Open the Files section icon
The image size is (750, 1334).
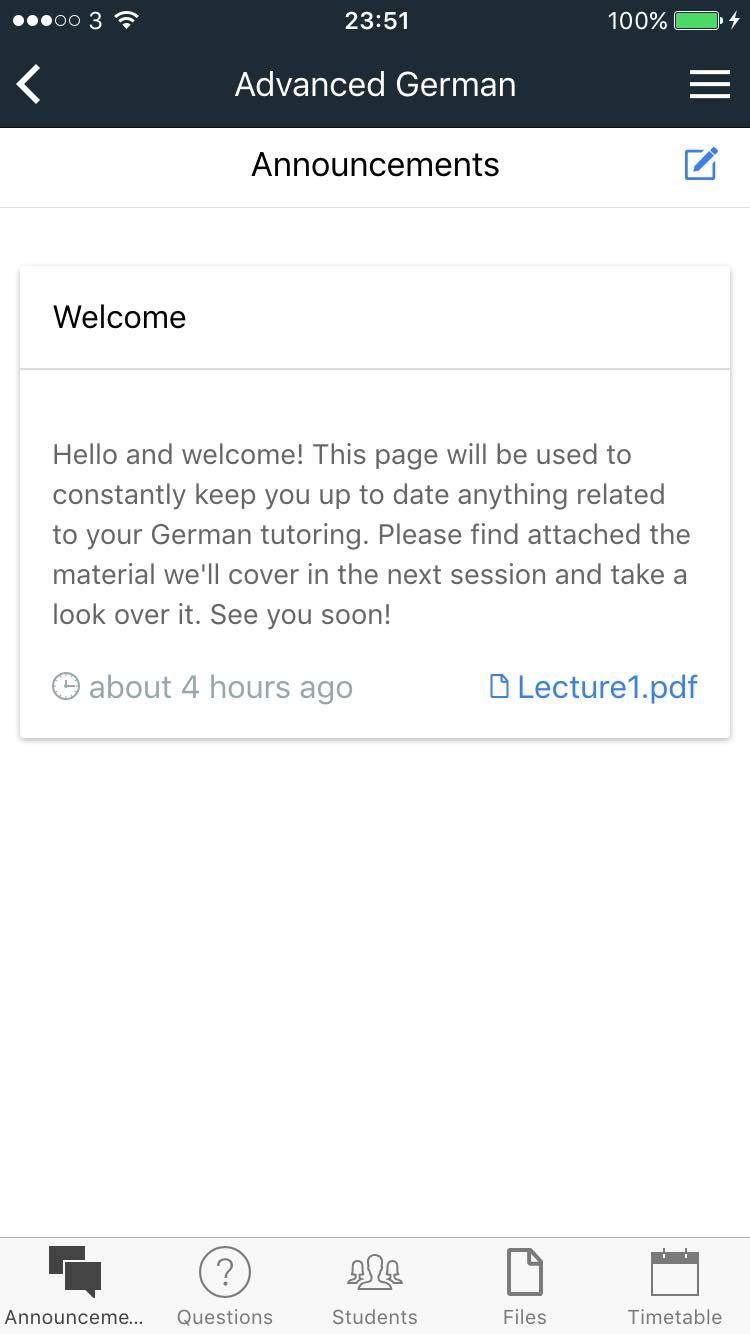pyautogui.click(x=524, y=1271)
